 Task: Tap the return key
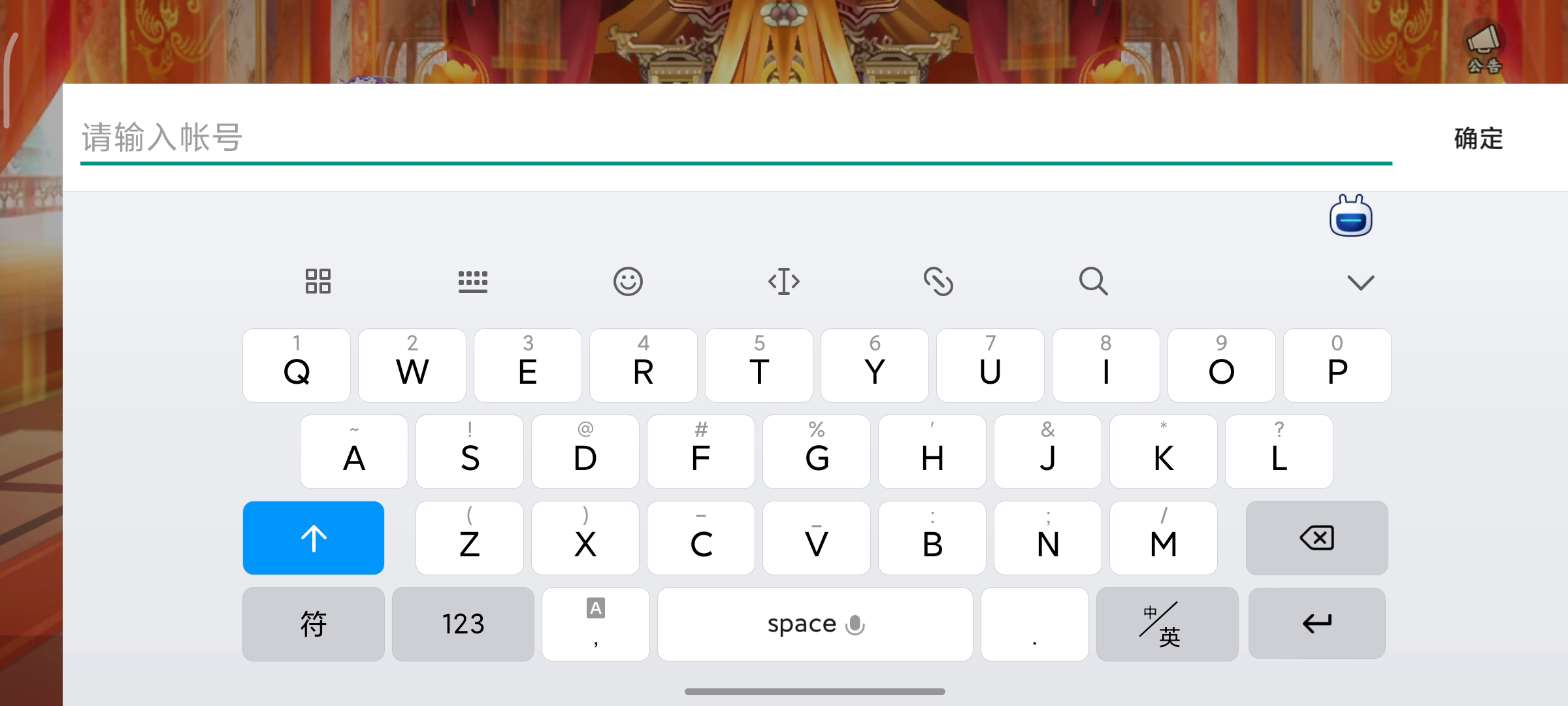[1316, 624]
